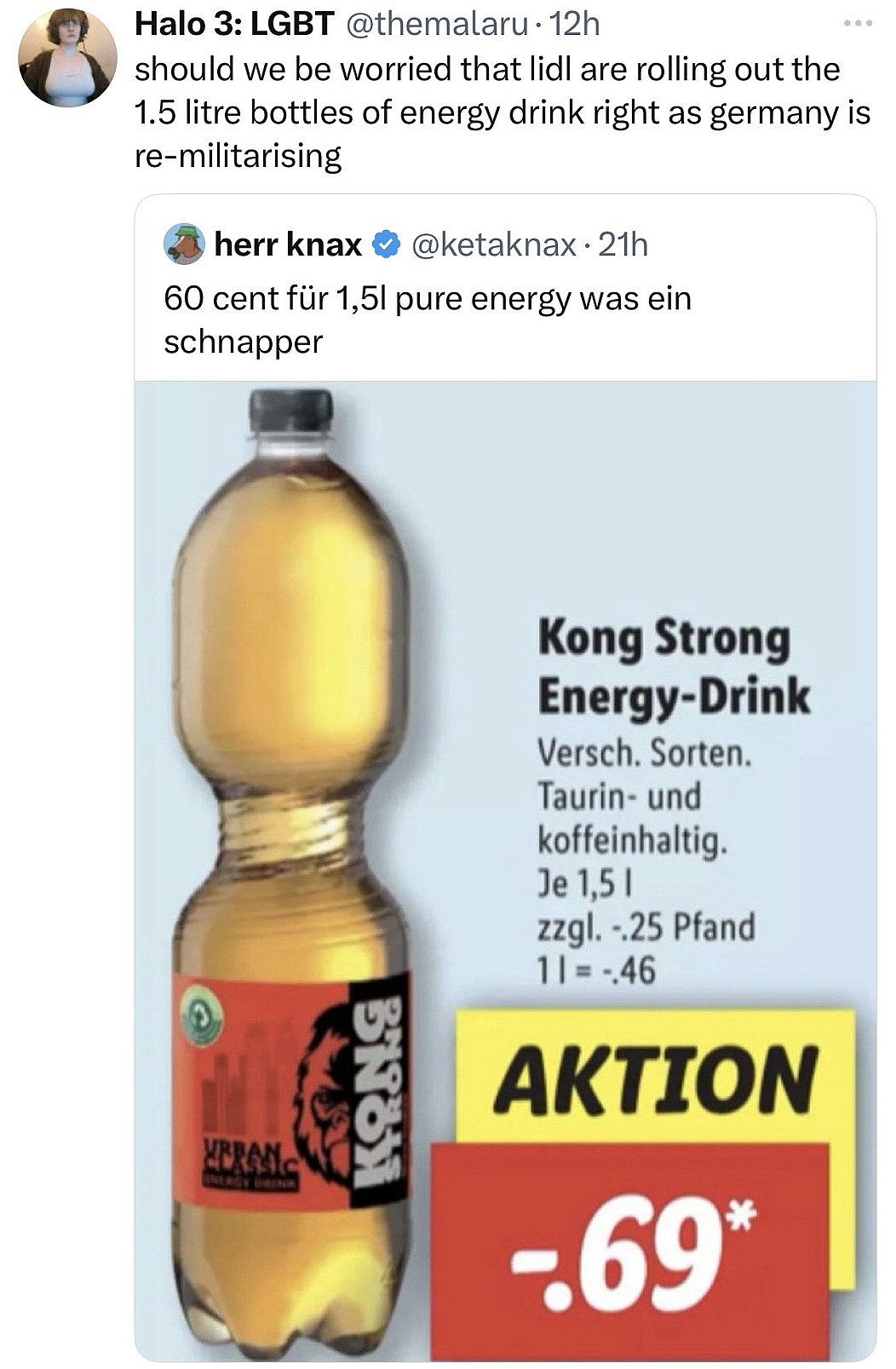Open herr knax's avatar in the quote
The height and width of the screenshot is (1369, 896).
pyautogui.click(x=184, y=244)
